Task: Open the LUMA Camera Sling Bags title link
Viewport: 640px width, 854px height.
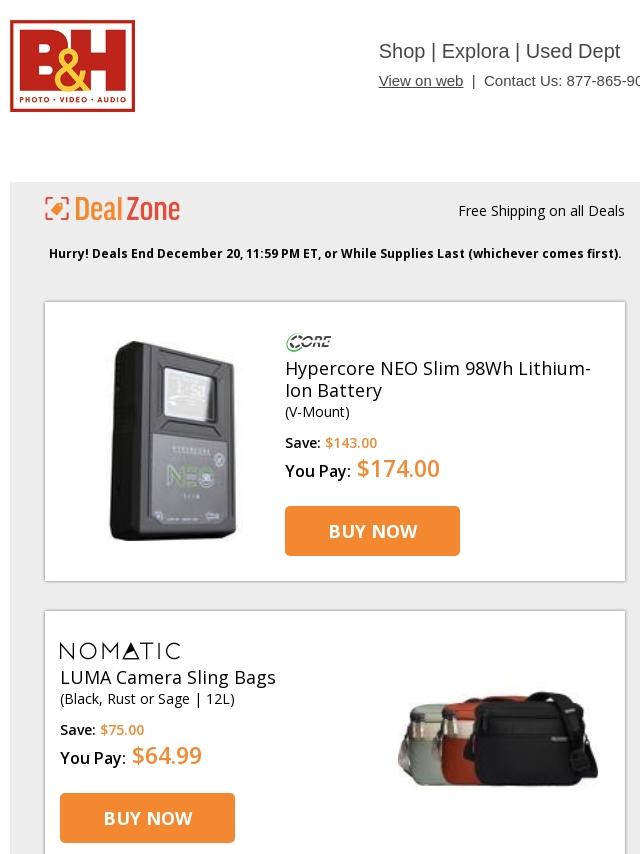Action: click(168, 677)
